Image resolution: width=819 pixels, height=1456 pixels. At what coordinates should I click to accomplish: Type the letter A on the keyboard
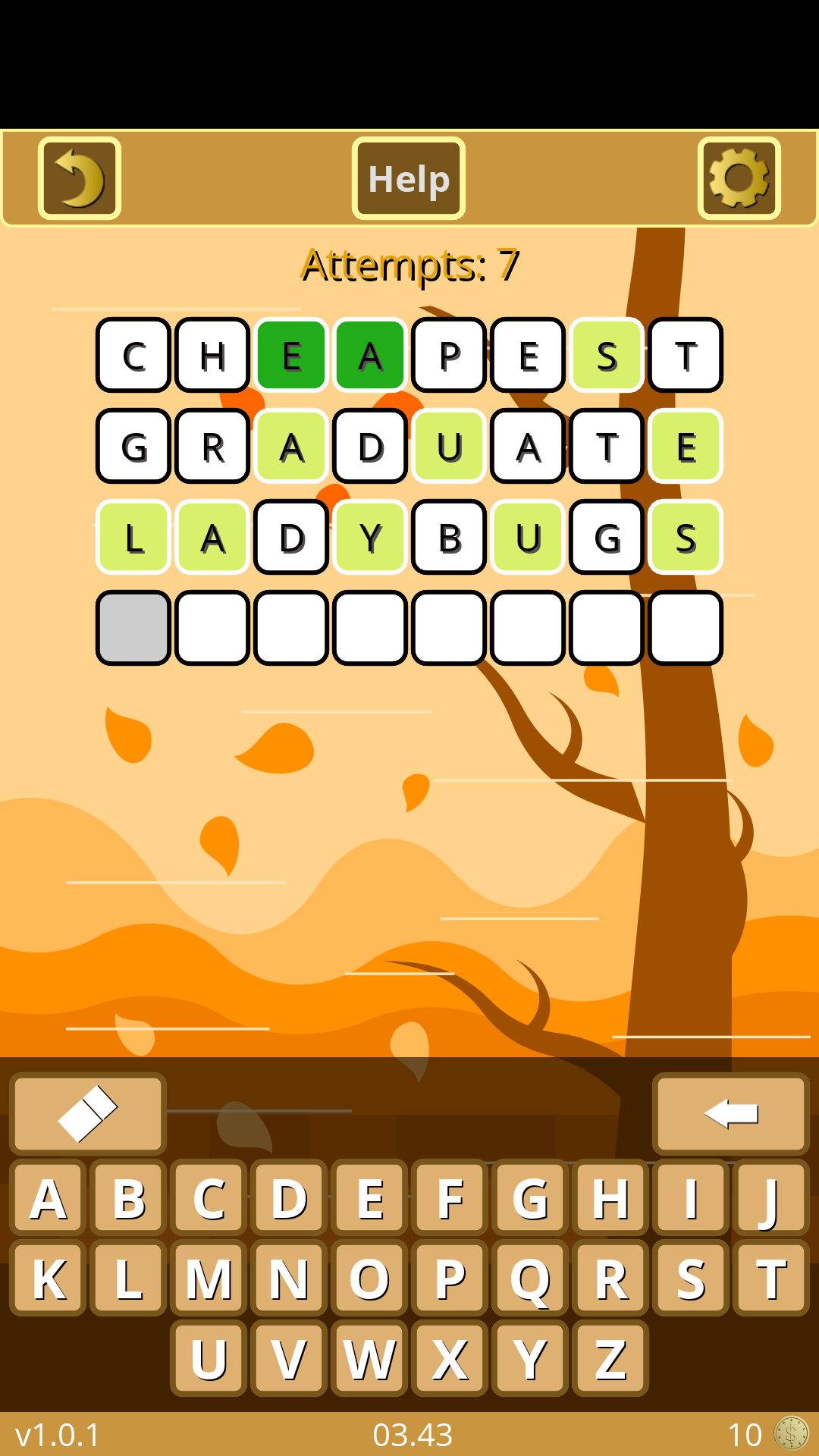[48, 1199]
